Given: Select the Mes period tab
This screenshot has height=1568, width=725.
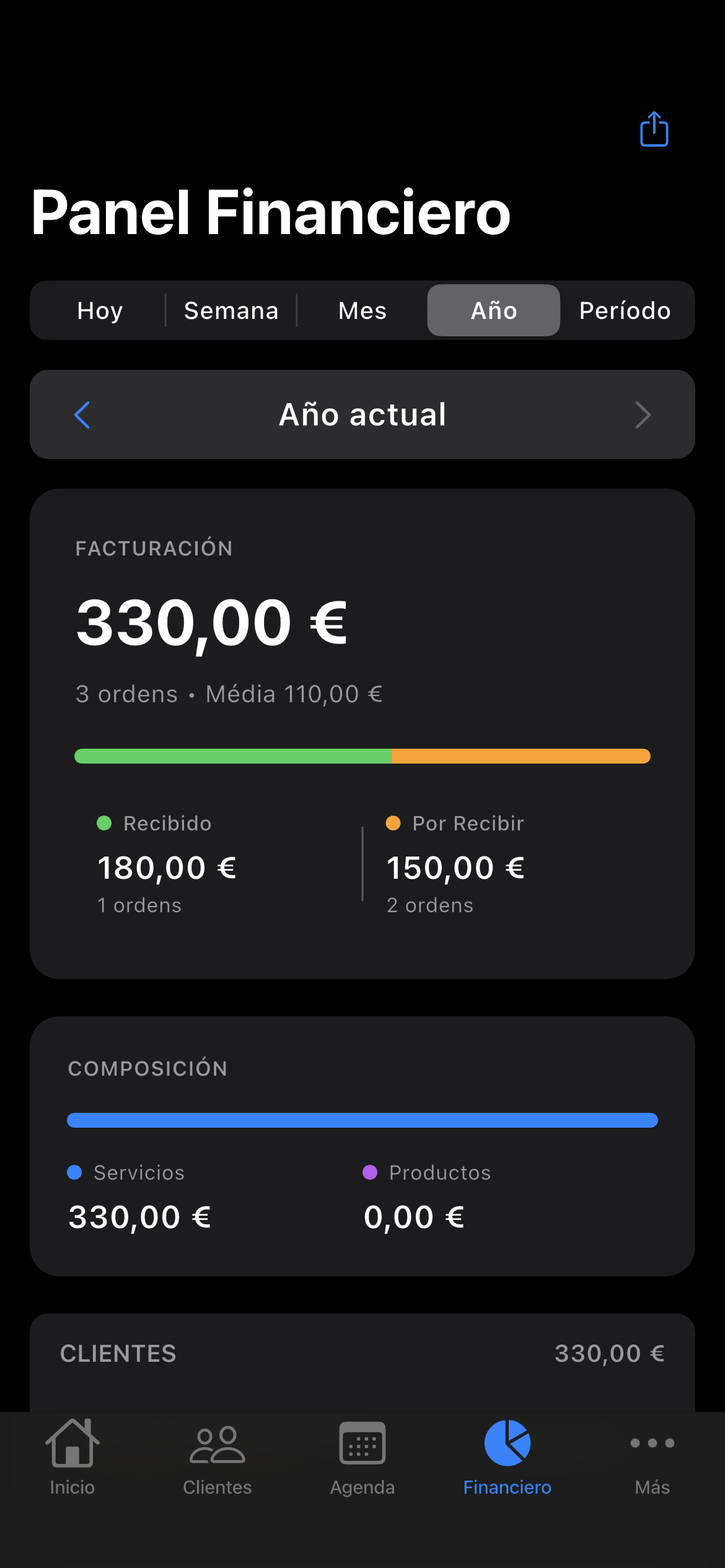Looking at the screenshot, I should click(361, 310).
